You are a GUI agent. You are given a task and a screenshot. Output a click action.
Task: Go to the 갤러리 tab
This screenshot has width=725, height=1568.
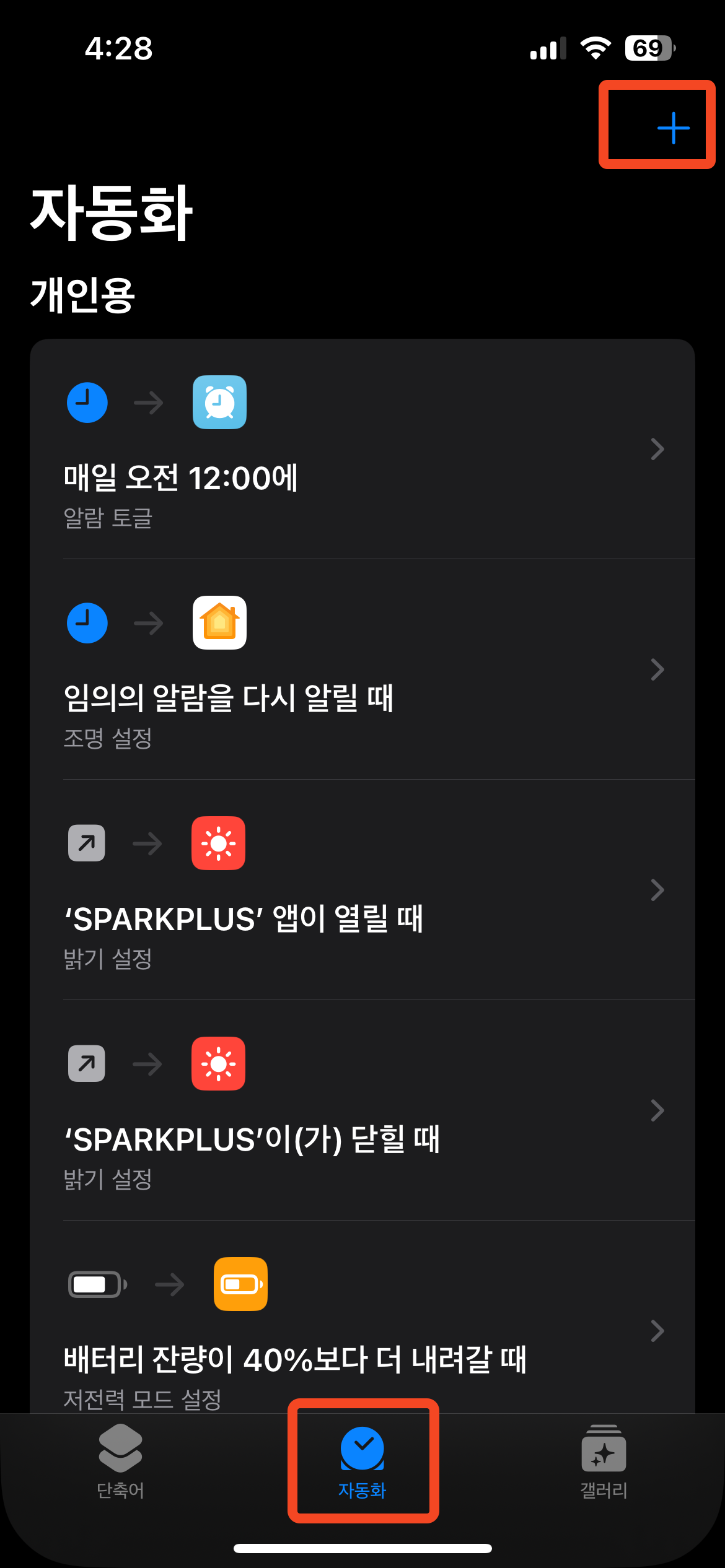[x=604, y=1461]
